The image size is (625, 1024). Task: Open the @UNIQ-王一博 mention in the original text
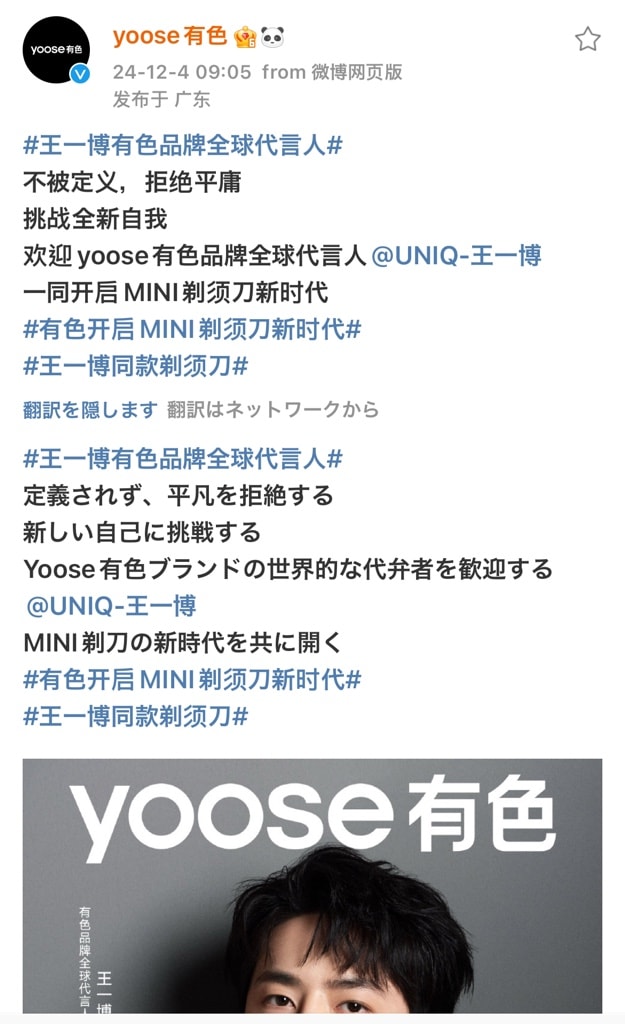point(456,256)
